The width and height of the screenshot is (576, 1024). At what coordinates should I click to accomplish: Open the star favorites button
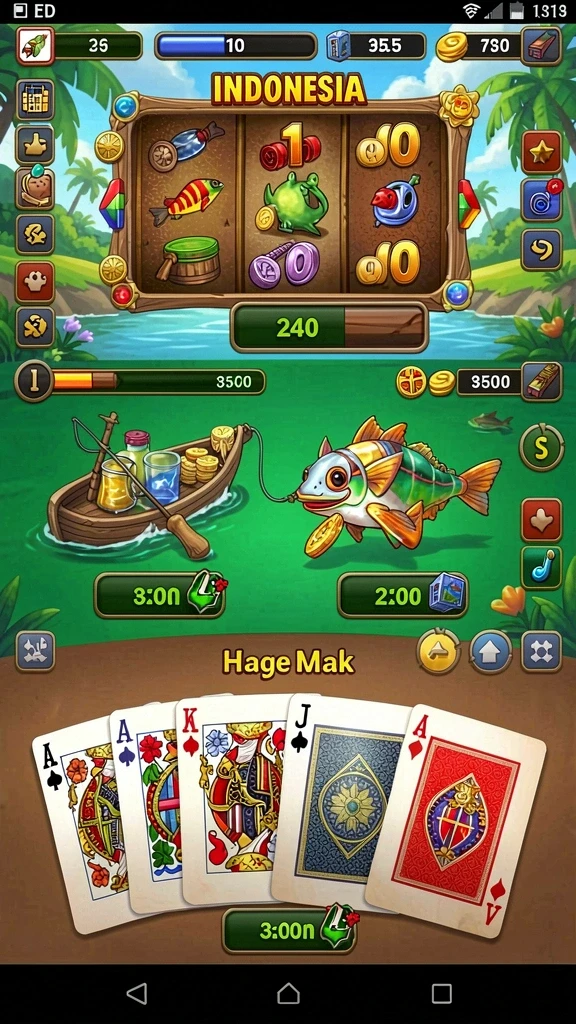coord(541,152)
